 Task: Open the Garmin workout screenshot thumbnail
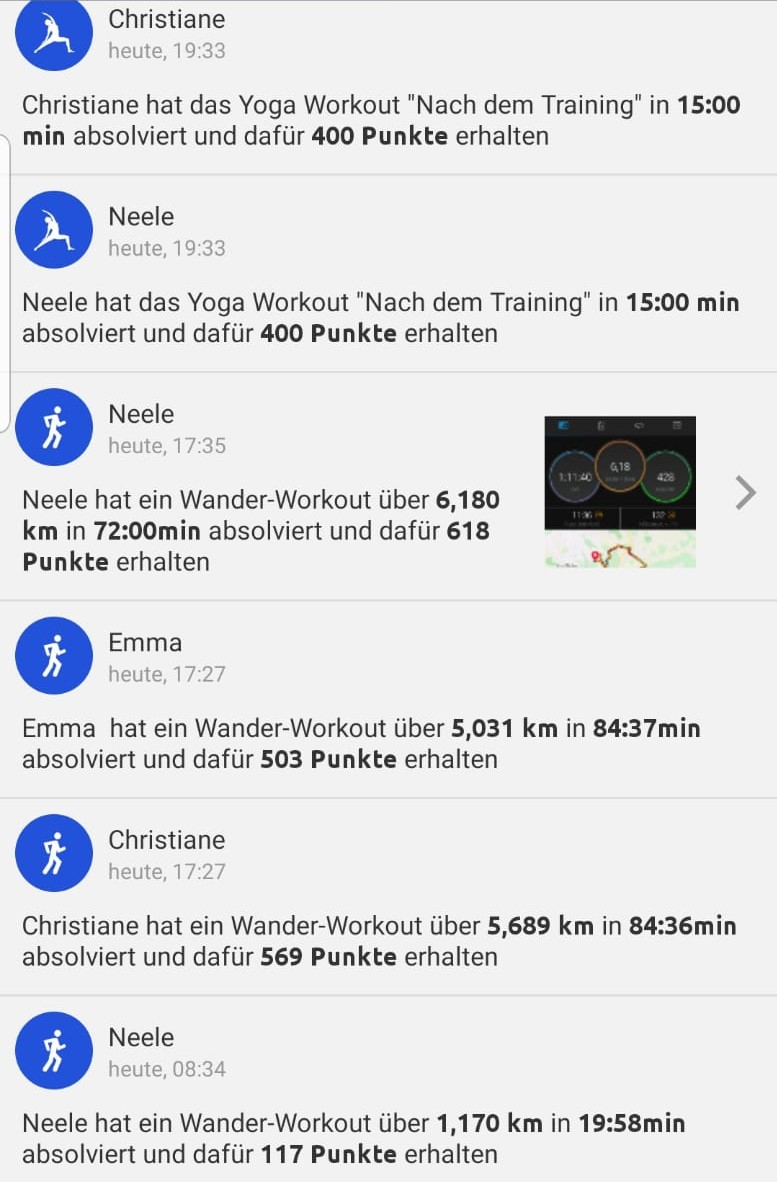(620, 490)
